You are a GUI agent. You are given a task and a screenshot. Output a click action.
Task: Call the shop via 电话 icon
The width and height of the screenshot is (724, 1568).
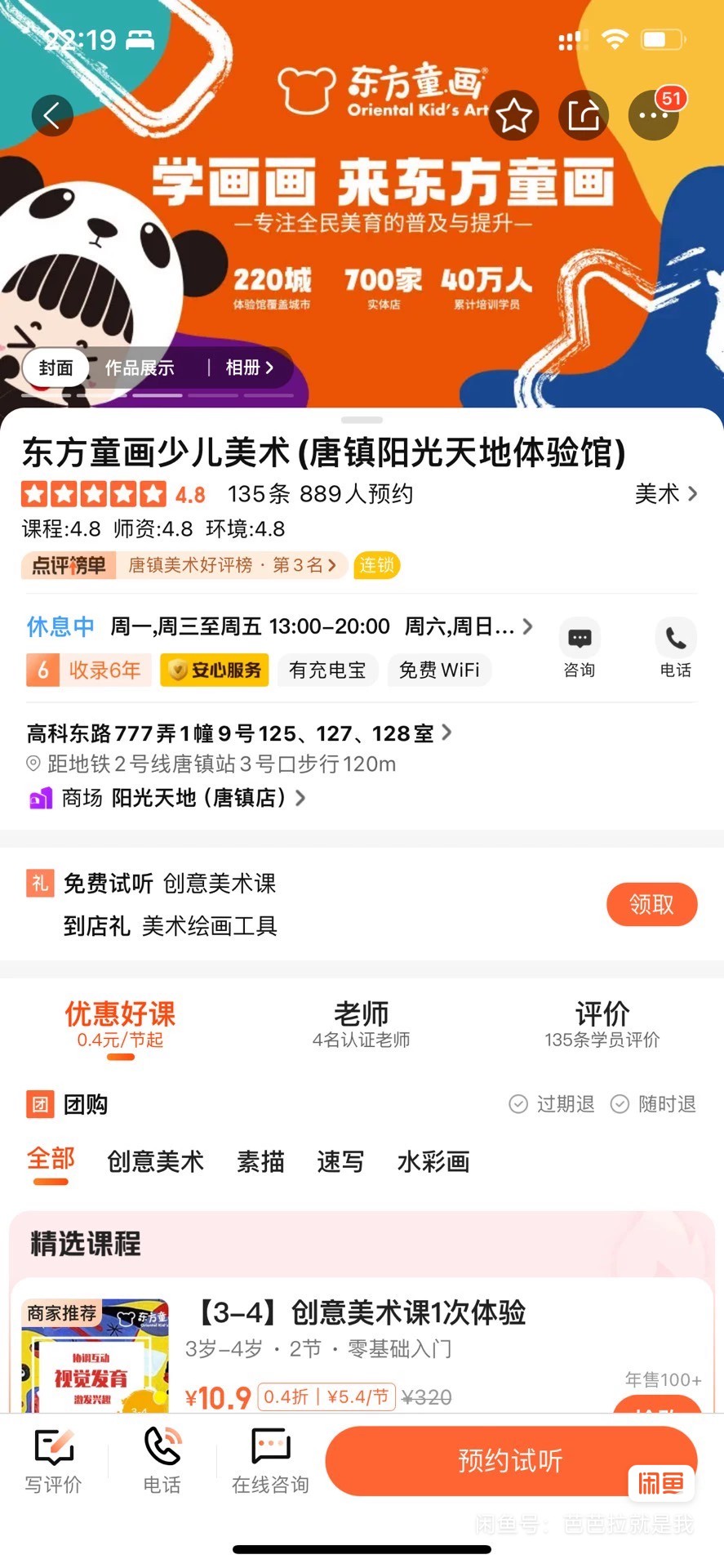coord(675,648)
